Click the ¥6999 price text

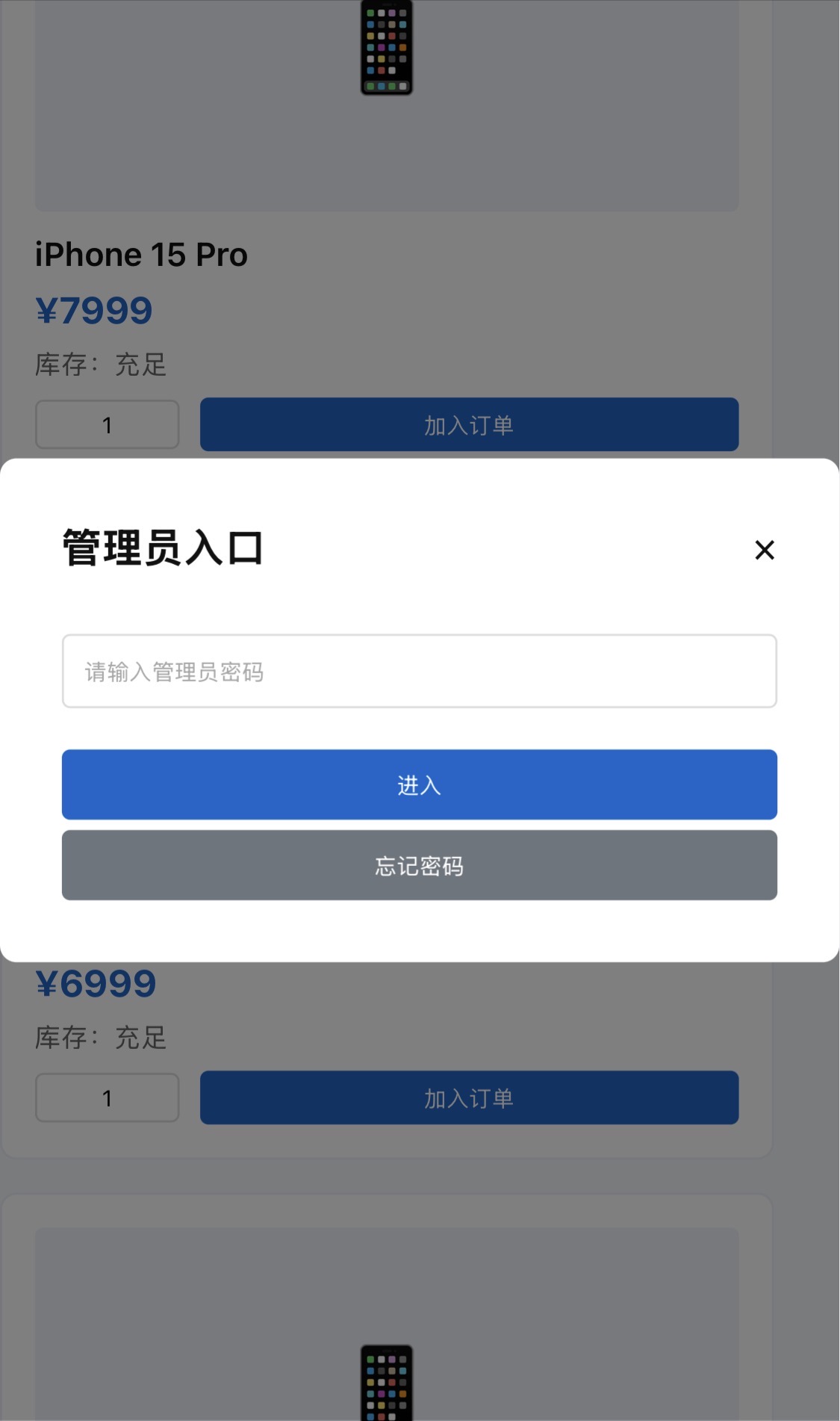coord(96,983)
